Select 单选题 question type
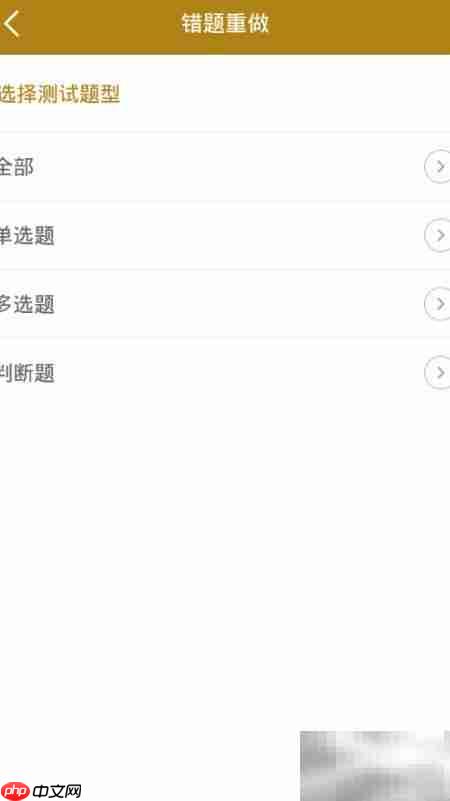 225,235
